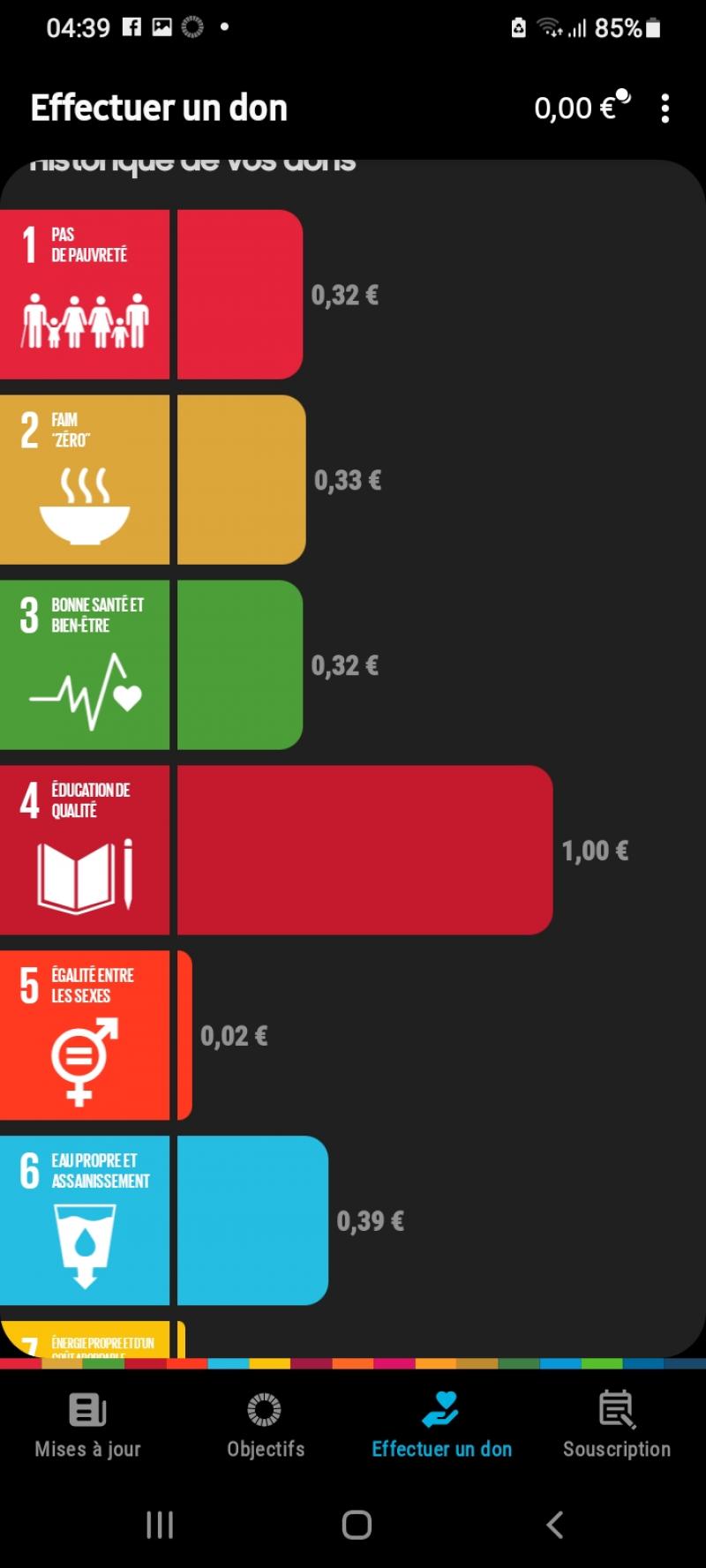Screen dimensions: 706x1568
Task: Open the three-dot overflow menu
Action: tap(665, 109)
